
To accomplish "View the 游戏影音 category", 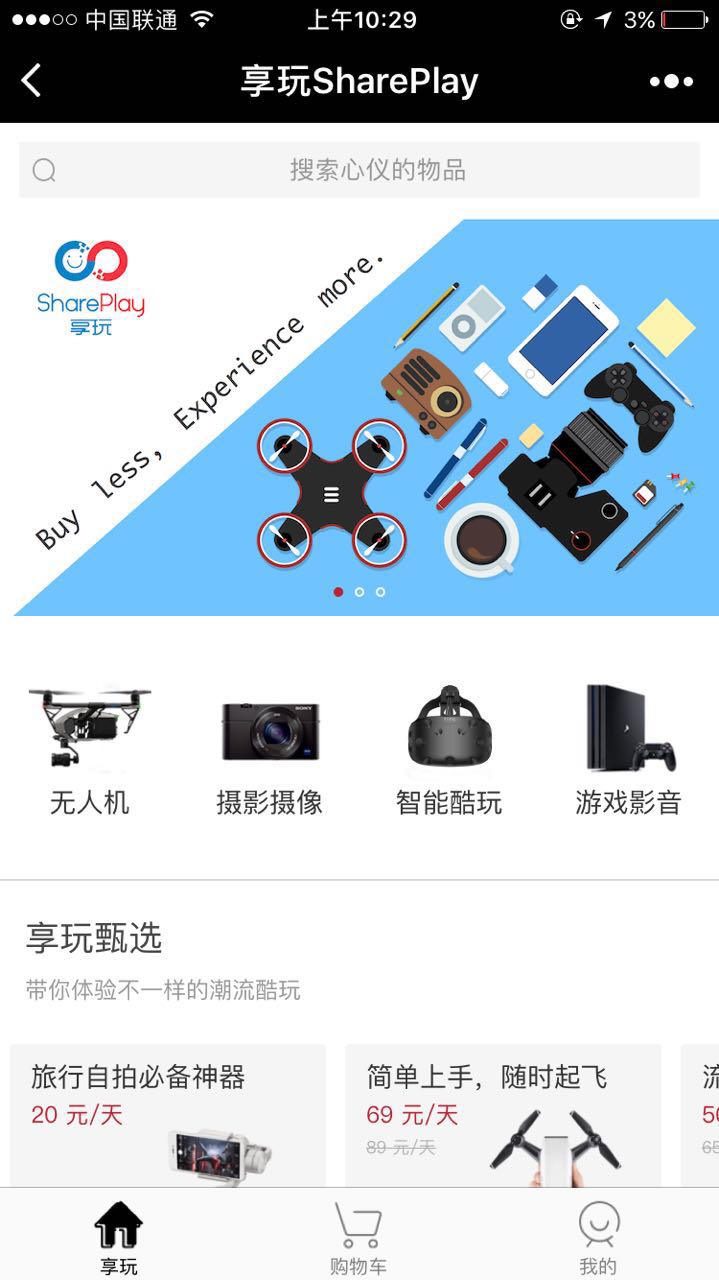I will click(628, 750).
